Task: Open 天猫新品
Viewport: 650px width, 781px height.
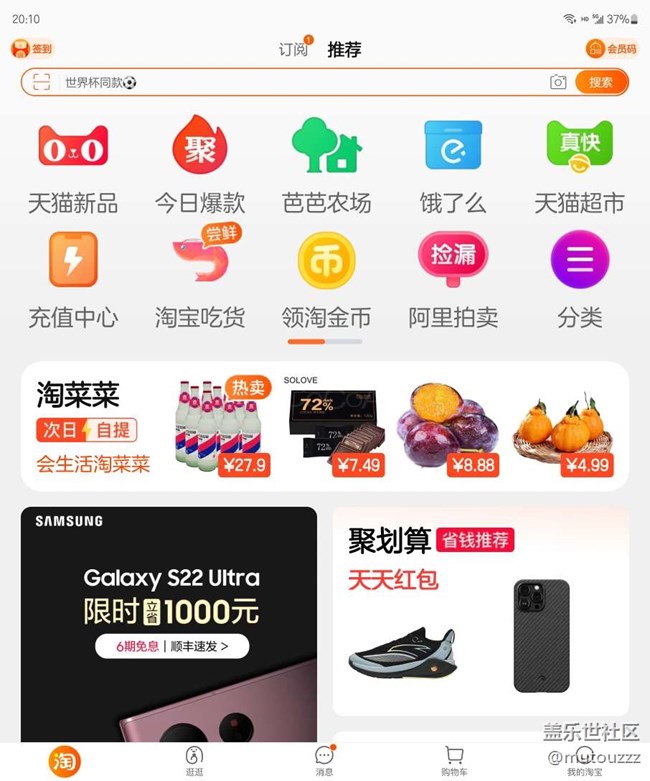Action: click(x=73, y=167)
